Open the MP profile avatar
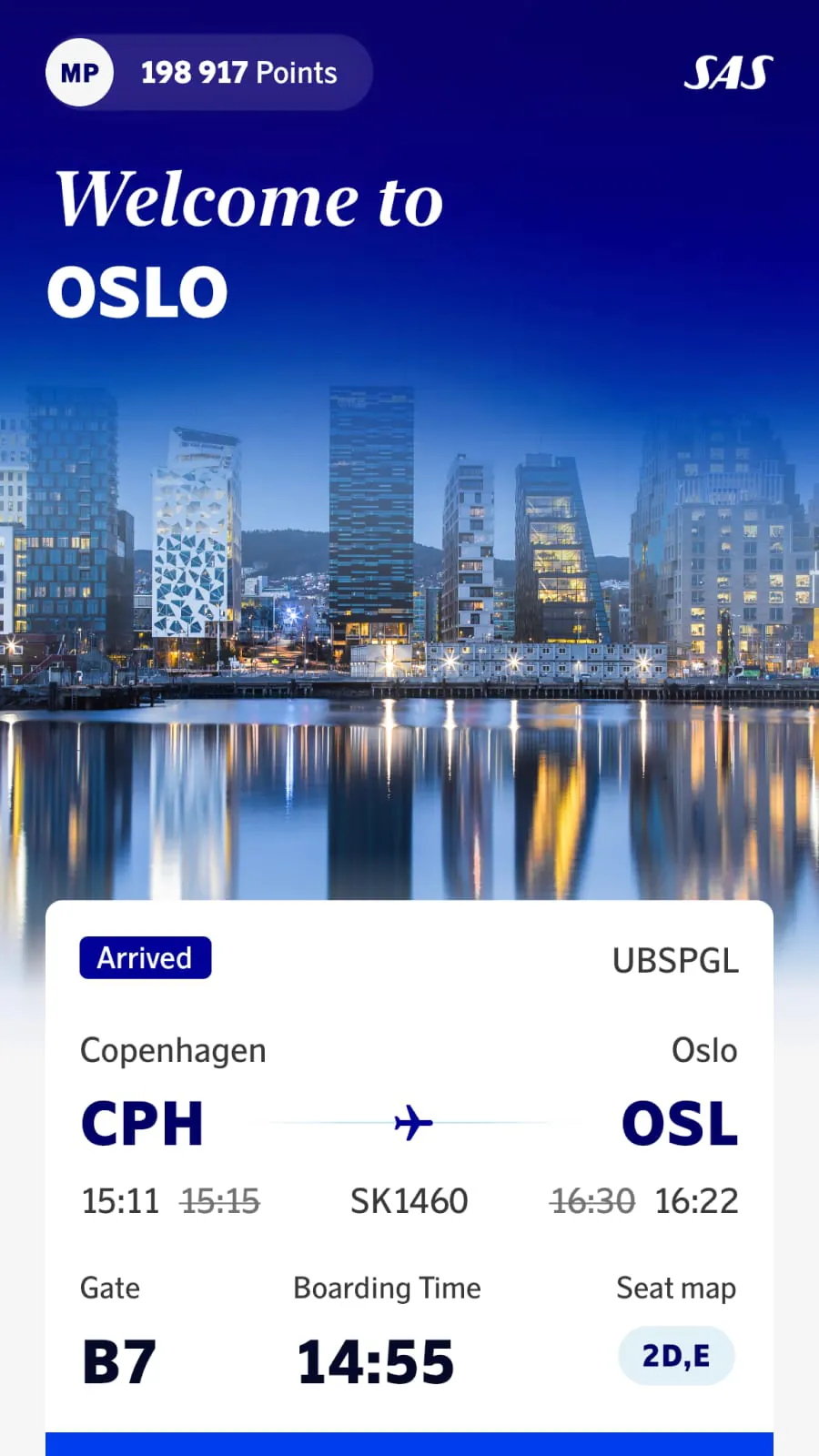This screenshot has width=819, height=1456. click(78, 73)
